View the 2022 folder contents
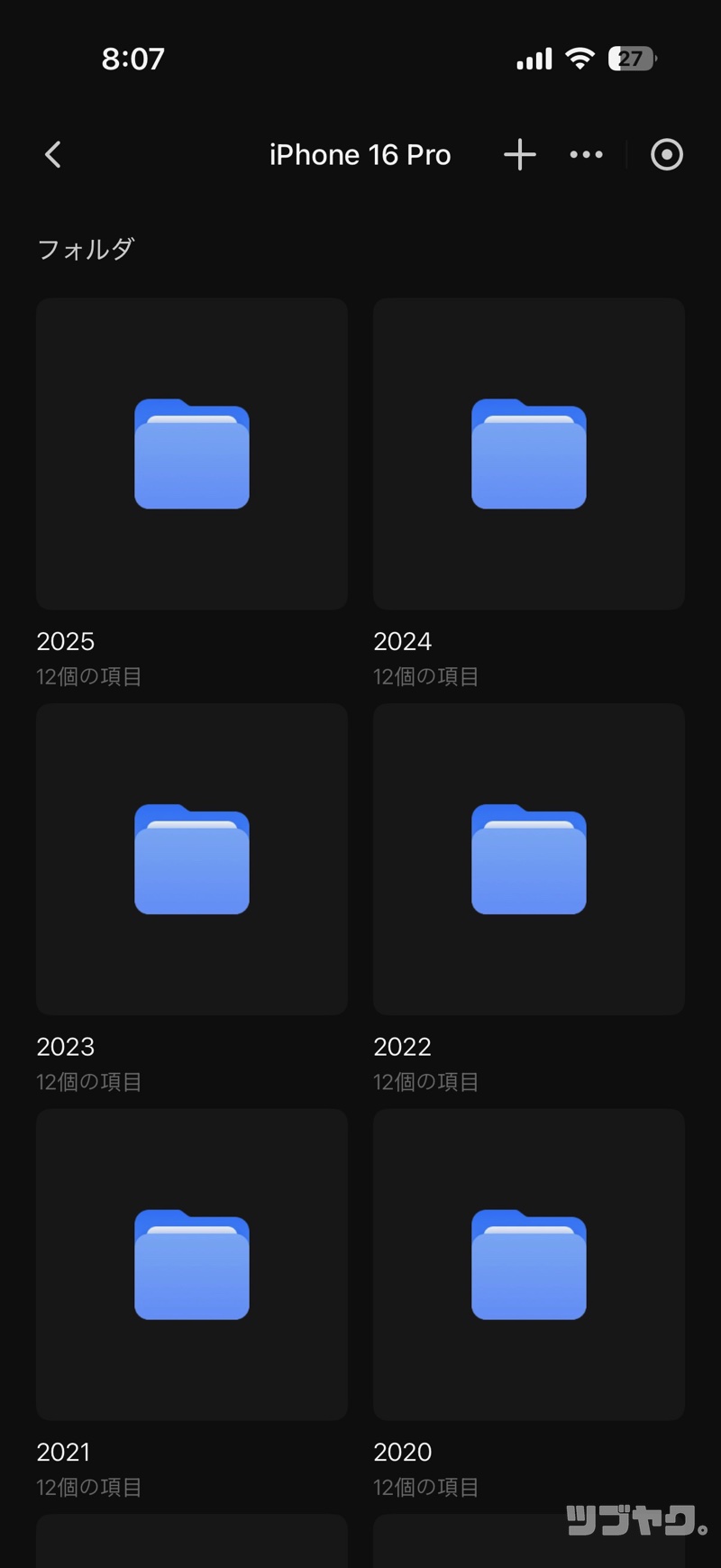Image resolution: width=721 pixels, height=1568 pixels. click(529, 859)
